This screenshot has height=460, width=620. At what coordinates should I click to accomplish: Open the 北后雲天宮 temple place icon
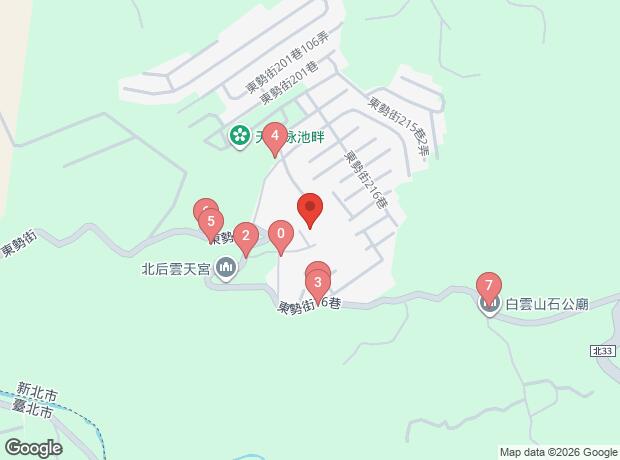click(226, 268)
